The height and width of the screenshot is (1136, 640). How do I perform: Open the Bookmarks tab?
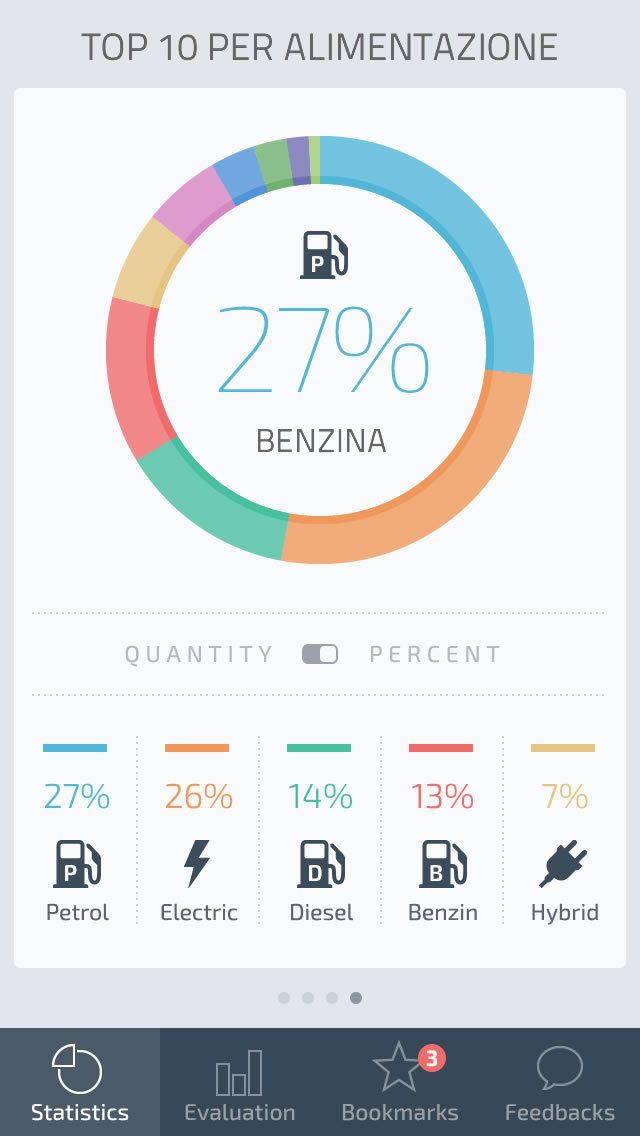400,1082
